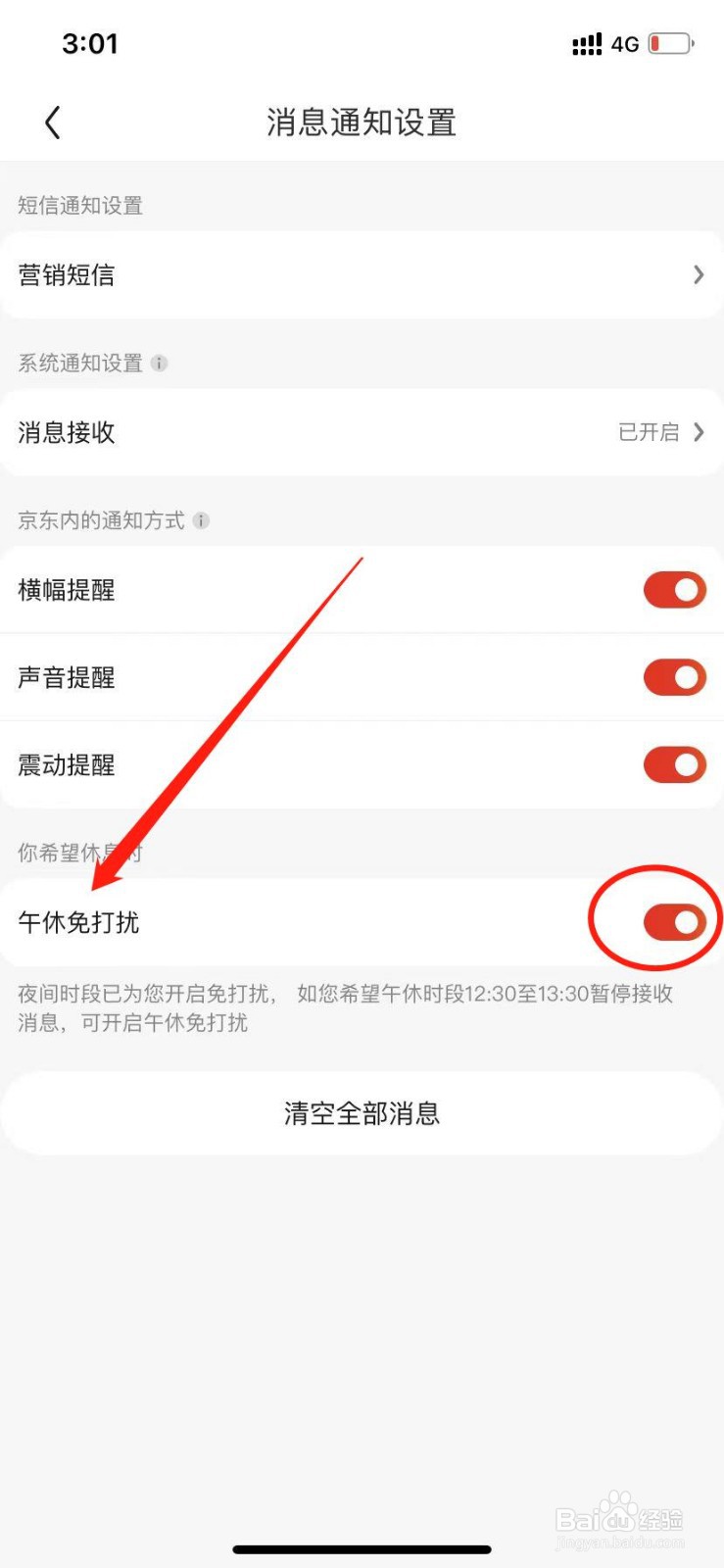The width and height of the screenshot is (724, 1568).
Task: Tap the cellular signal bars icon
Action: tap(586, 43)
